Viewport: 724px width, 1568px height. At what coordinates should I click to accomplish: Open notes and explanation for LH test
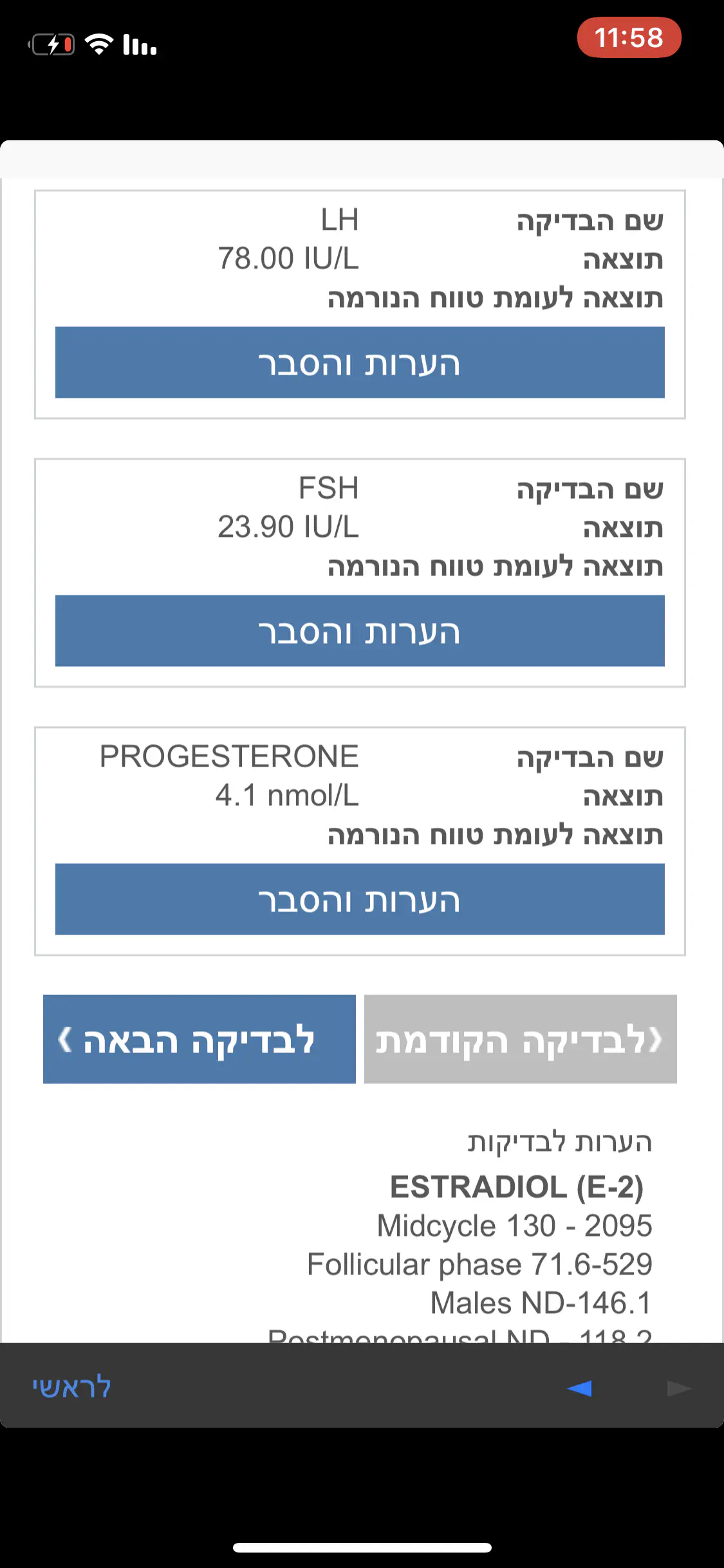[360, 363]
